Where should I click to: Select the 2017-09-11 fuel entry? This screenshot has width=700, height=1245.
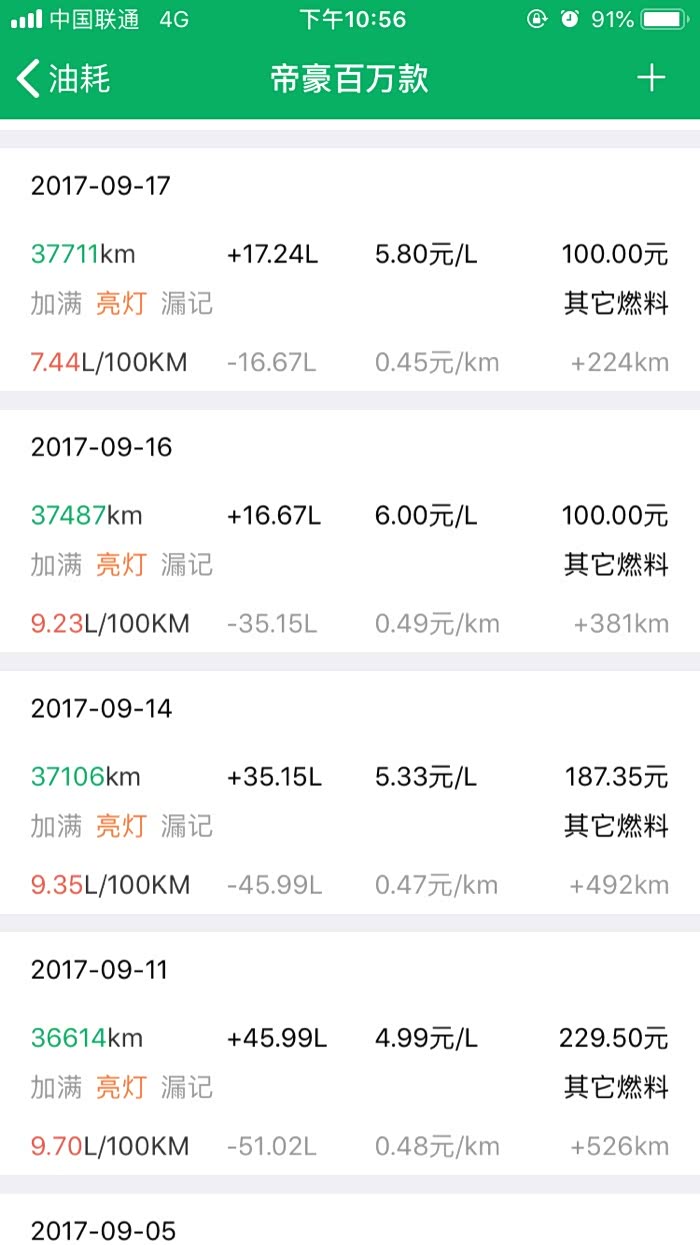click(x=350, y=1054)
